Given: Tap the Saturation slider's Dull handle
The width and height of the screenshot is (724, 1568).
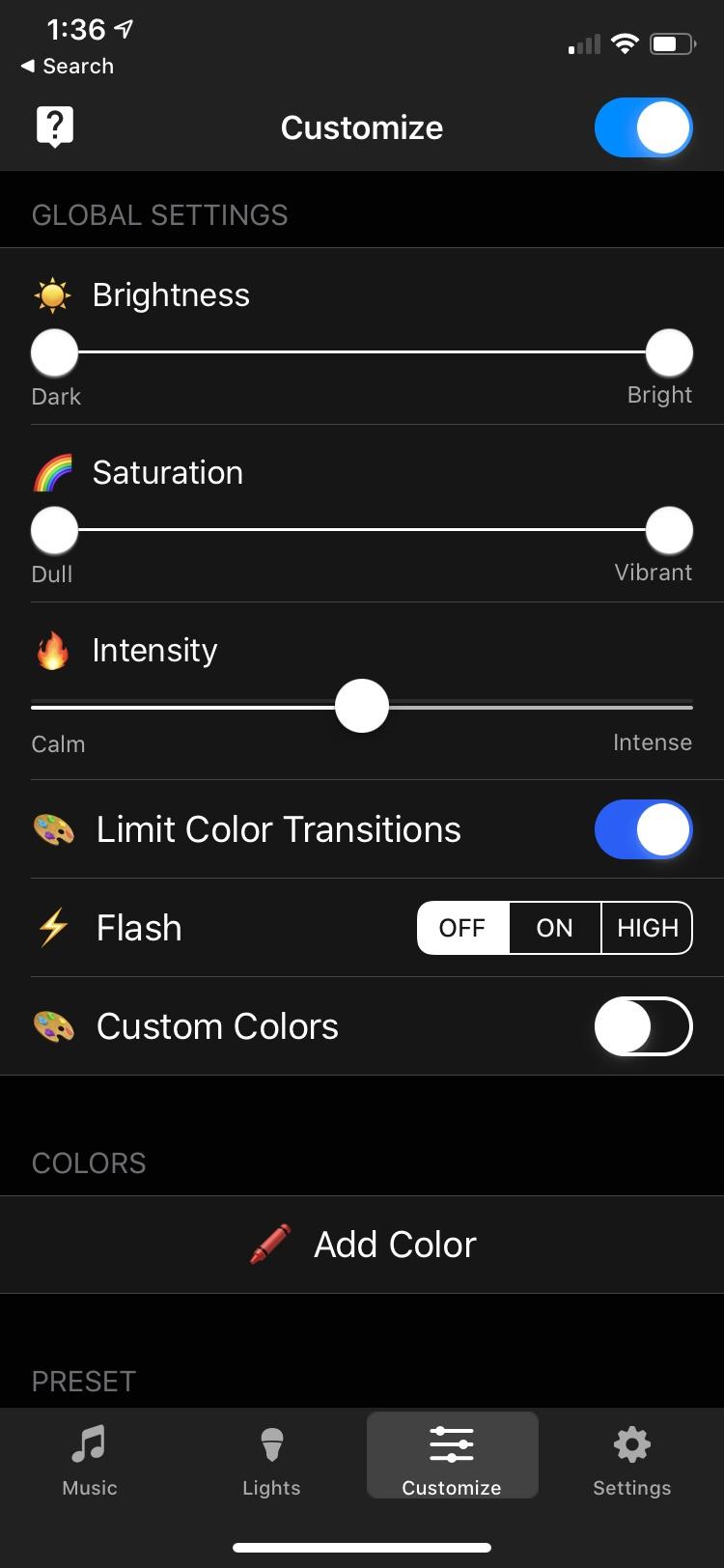Looking at the screenshot, I should tap(54, 530).
